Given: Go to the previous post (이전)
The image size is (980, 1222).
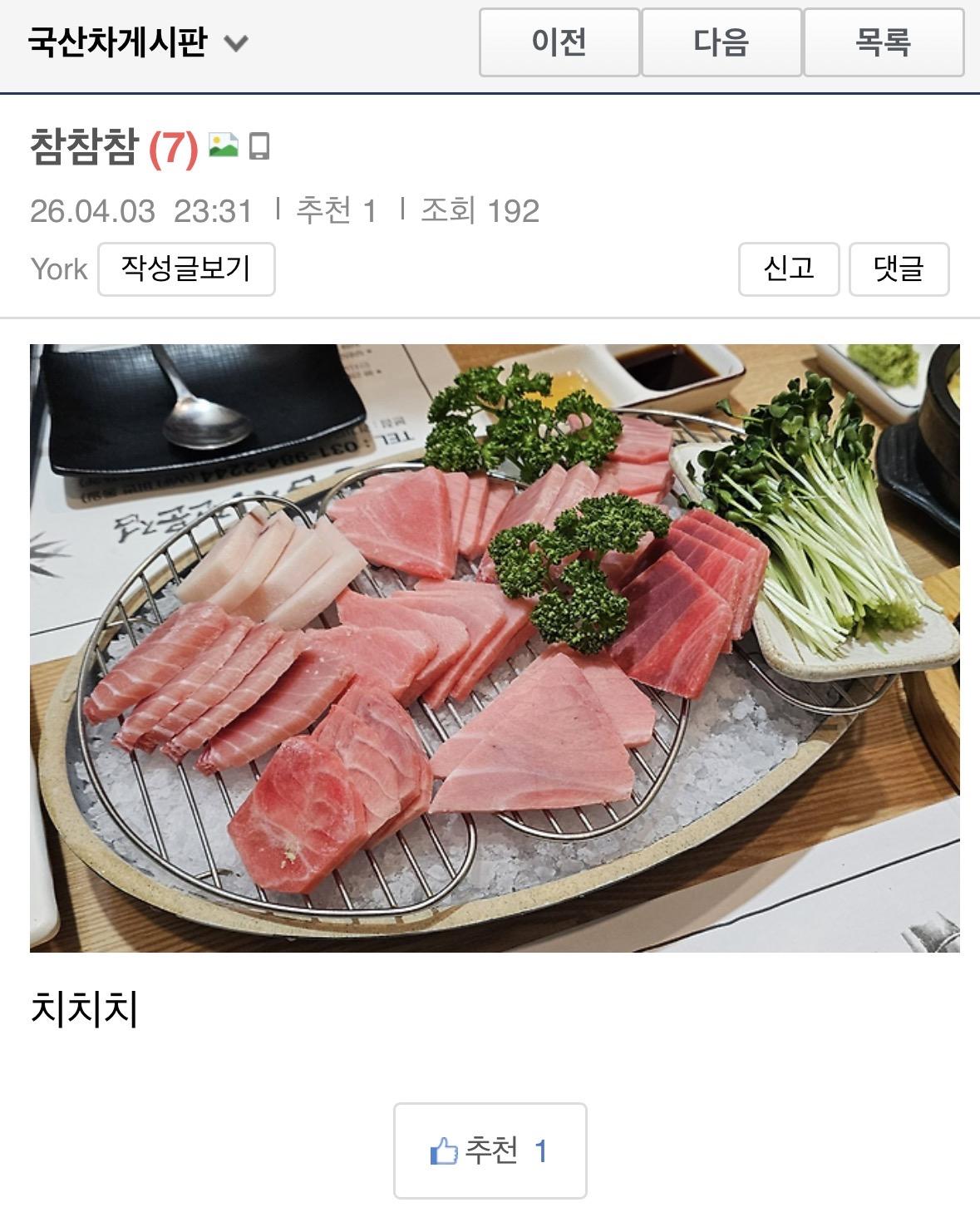Looking at the screenshot, I should point(559,42).
